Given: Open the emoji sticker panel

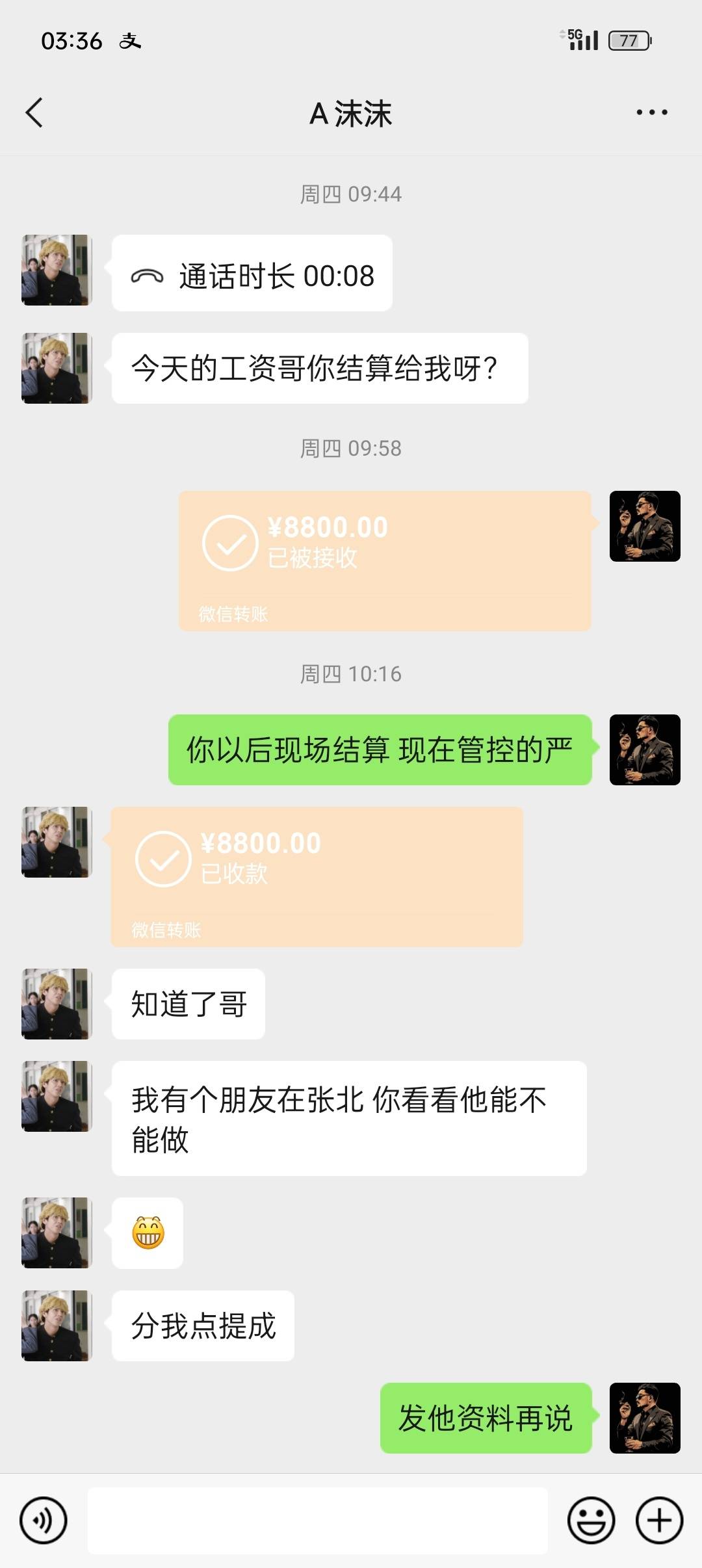Looking at the screenshot, I should tap(591, 1520).
